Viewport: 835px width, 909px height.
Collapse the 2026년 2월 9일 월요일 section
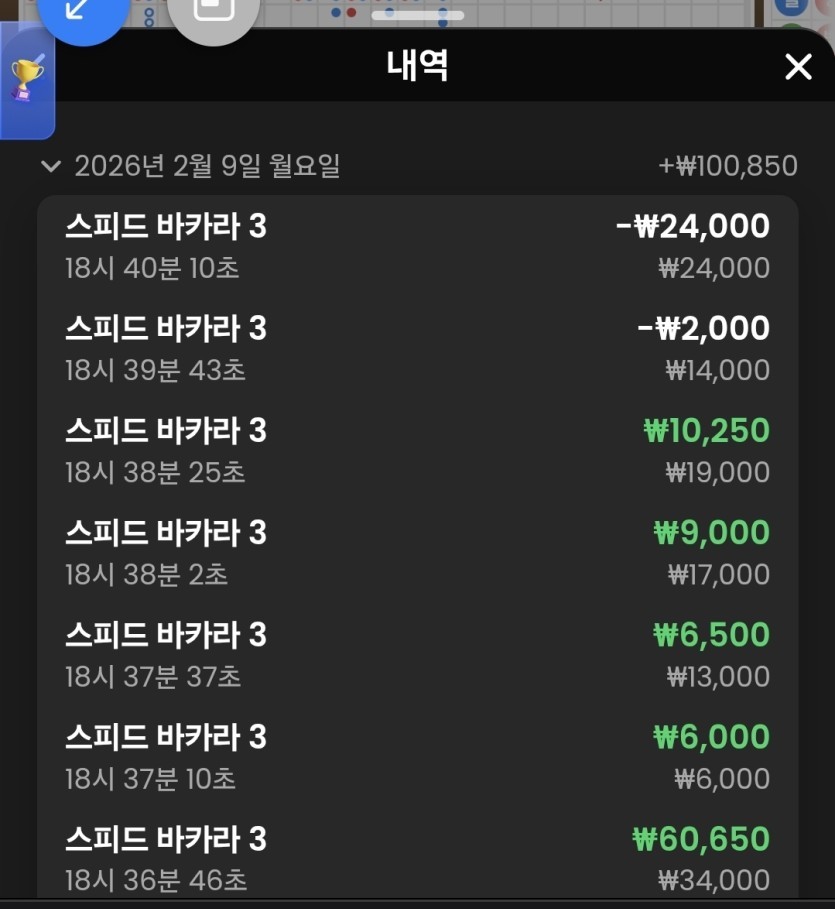point(51,166)
